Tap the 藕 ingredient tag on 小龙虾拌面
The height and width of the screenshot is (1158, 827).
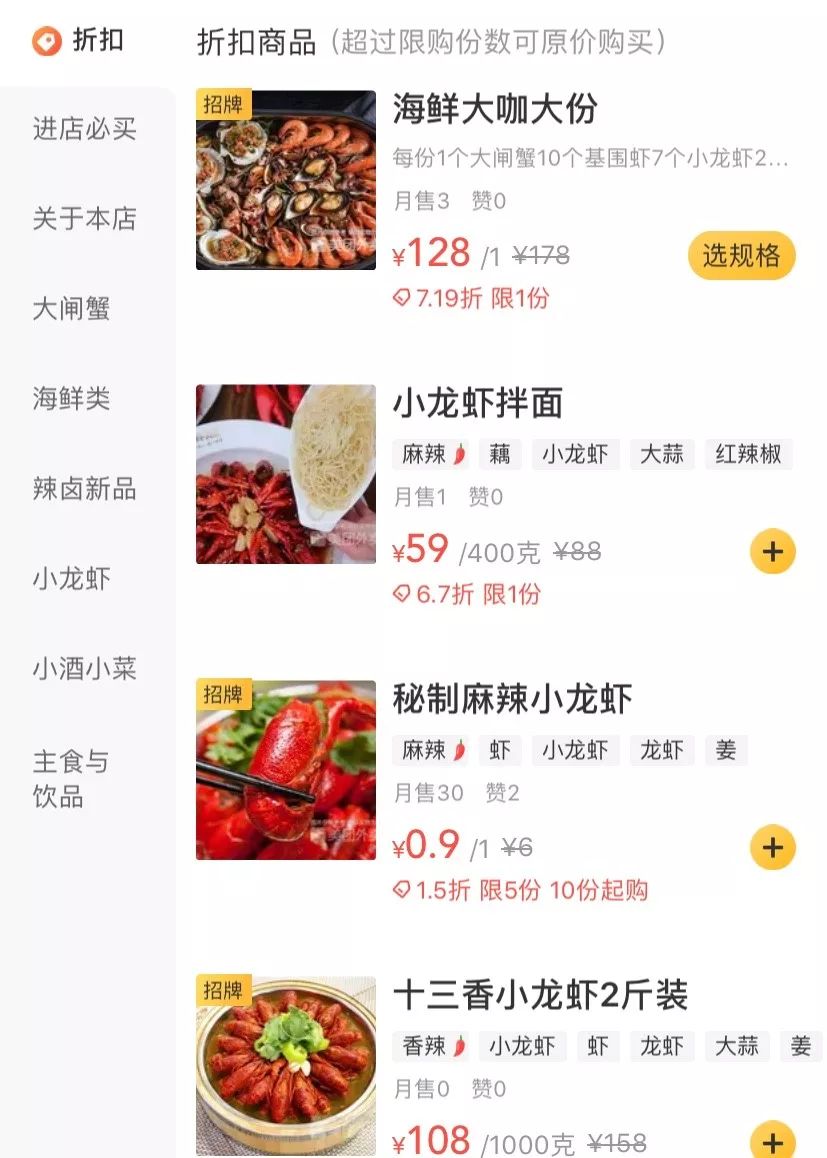tap(499, 455)
